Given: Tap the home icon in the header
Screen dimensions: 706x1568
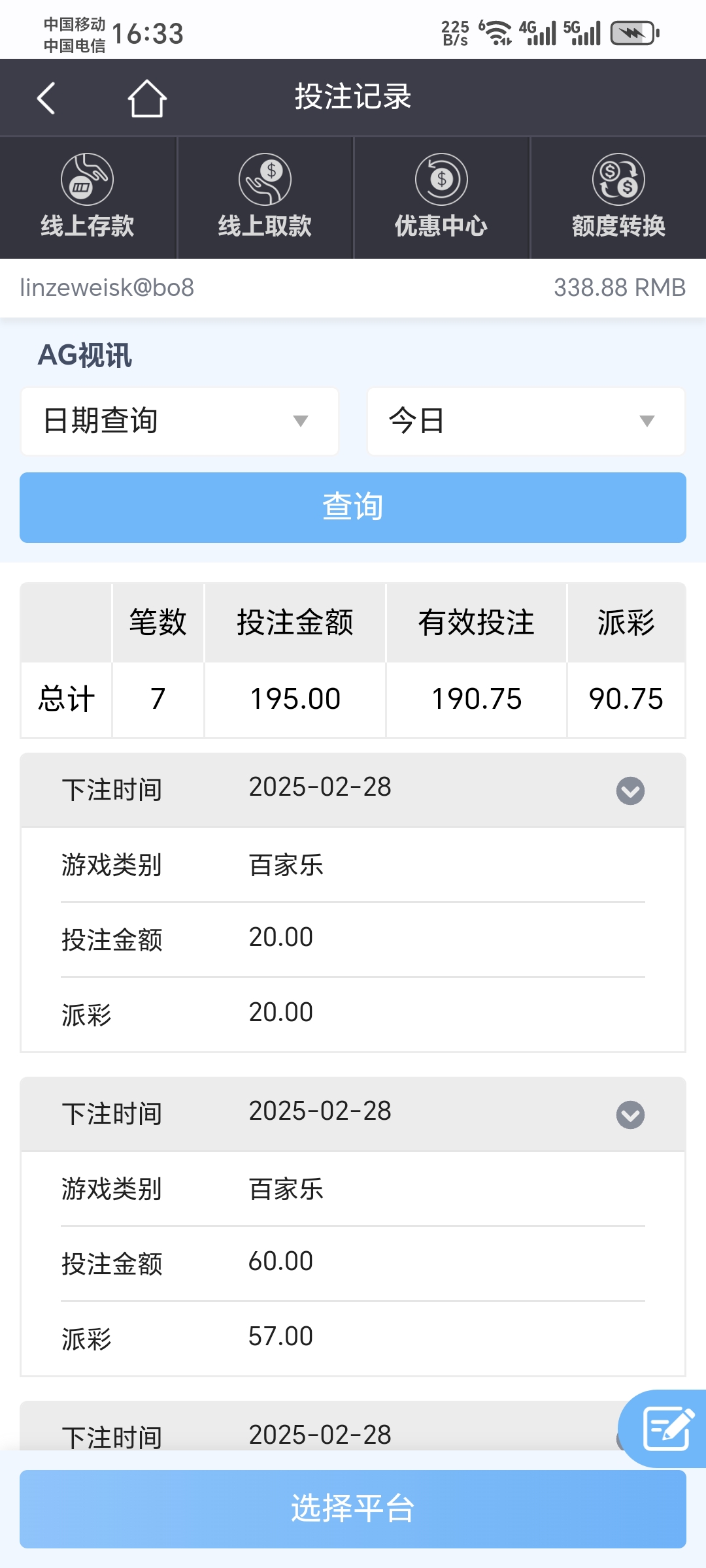Looking at the screenshot, I should click(147, 97).
